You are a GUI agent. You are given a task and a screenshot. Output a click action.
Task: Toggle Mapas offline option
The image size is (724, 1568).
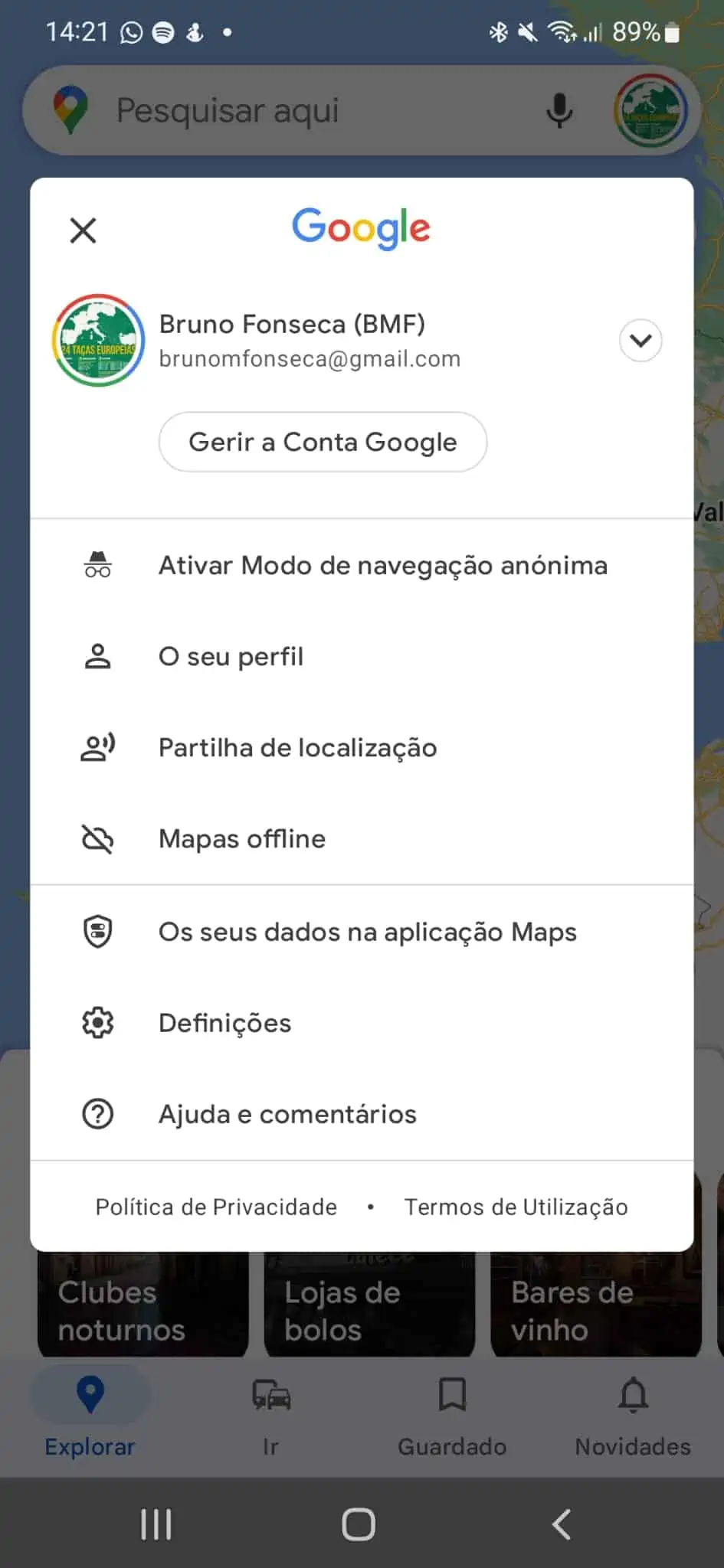(x=241, y=838)
